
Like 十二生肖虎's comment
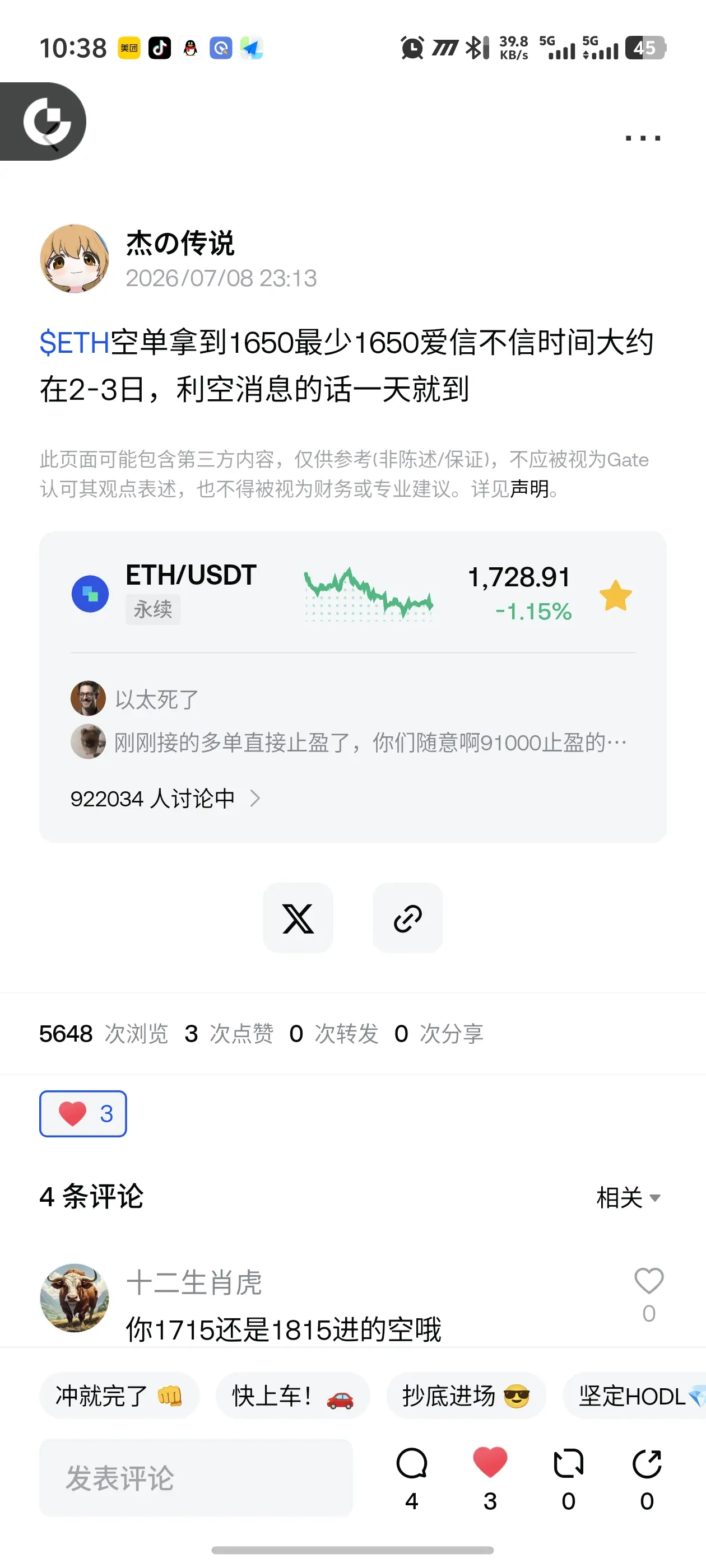tap(649, 1281)
